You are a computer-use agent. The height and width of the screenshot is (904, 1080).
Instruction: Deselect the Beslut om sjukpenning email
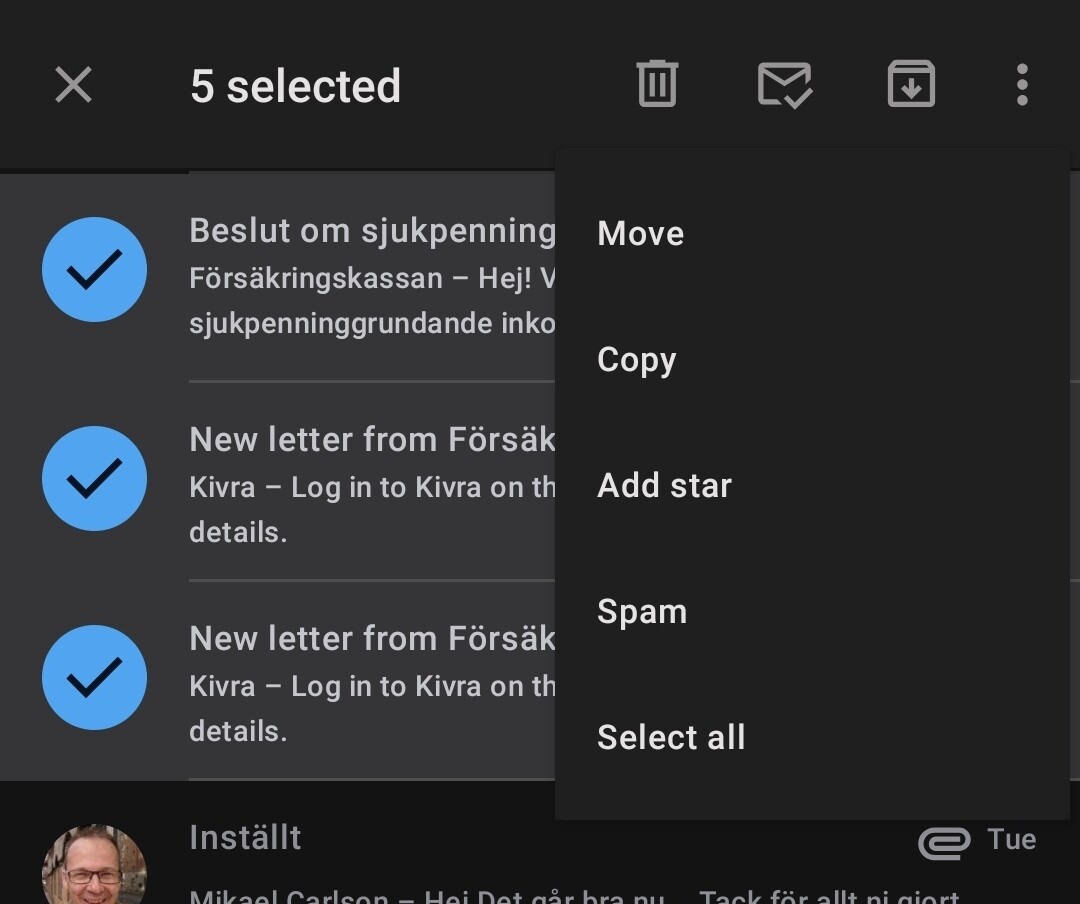coord(94,270)
